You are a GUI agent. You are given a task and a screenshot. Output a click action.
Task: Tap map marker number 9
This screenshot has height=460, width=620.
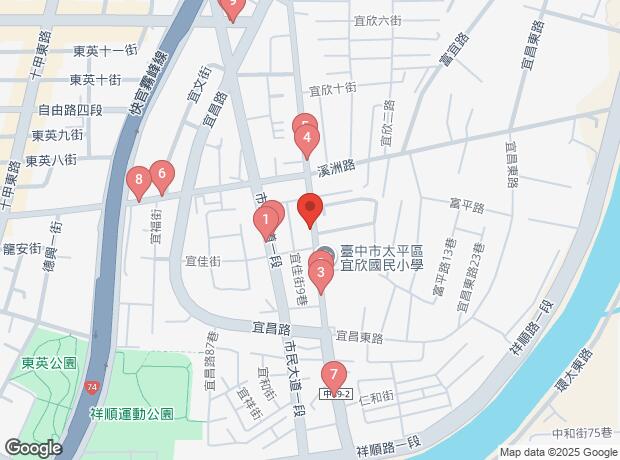pos(232,5)
